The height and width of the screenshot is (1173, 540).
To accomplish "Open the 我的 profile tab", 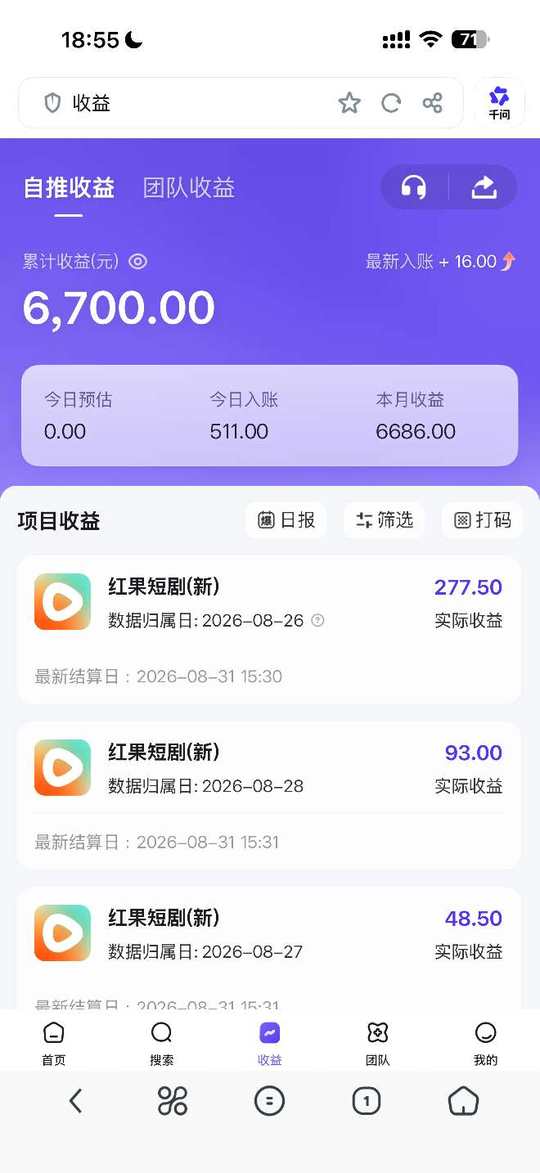I will (x=485, y=1043).
